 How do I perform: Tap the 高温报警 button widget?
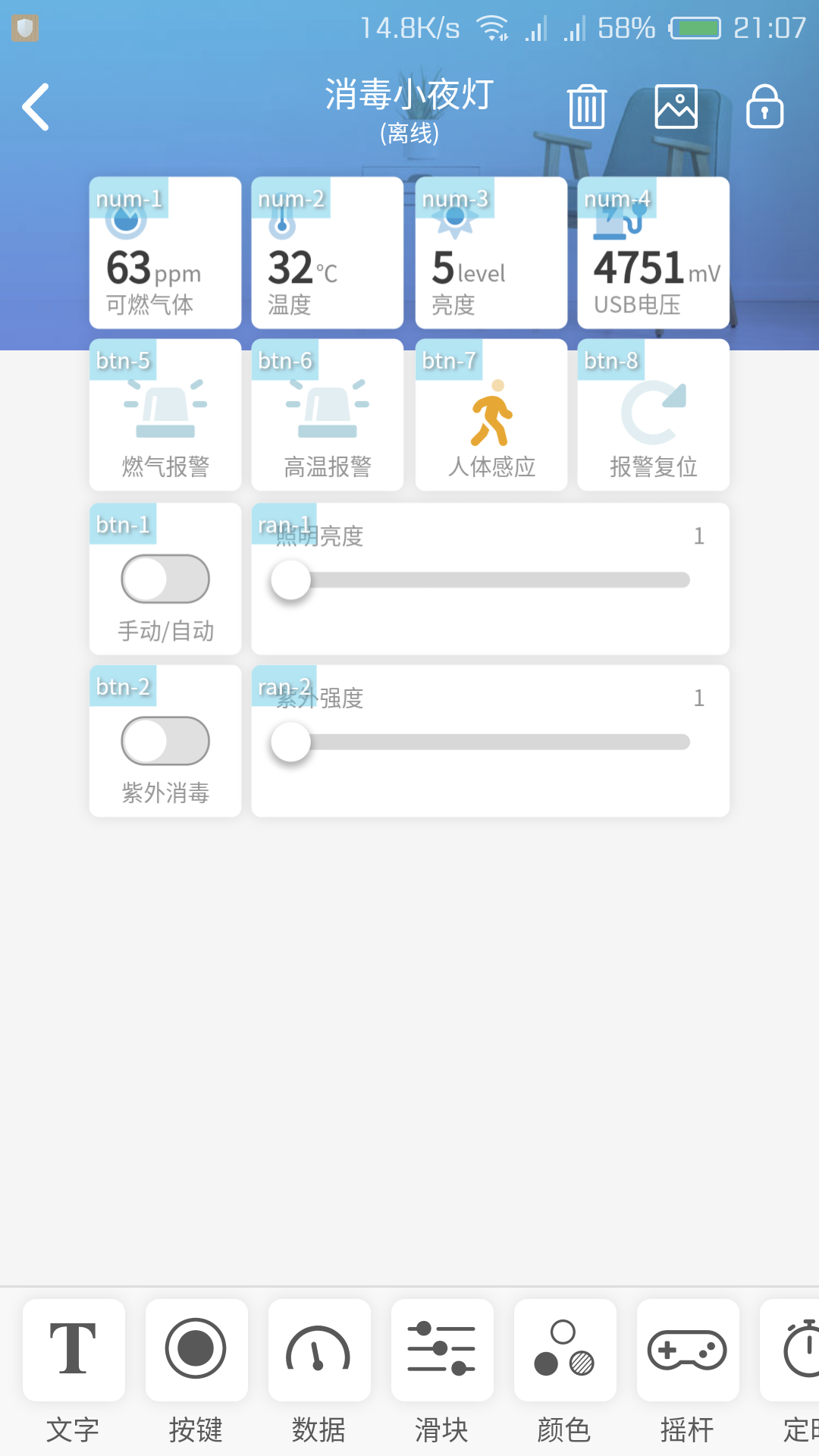point(327,415)
